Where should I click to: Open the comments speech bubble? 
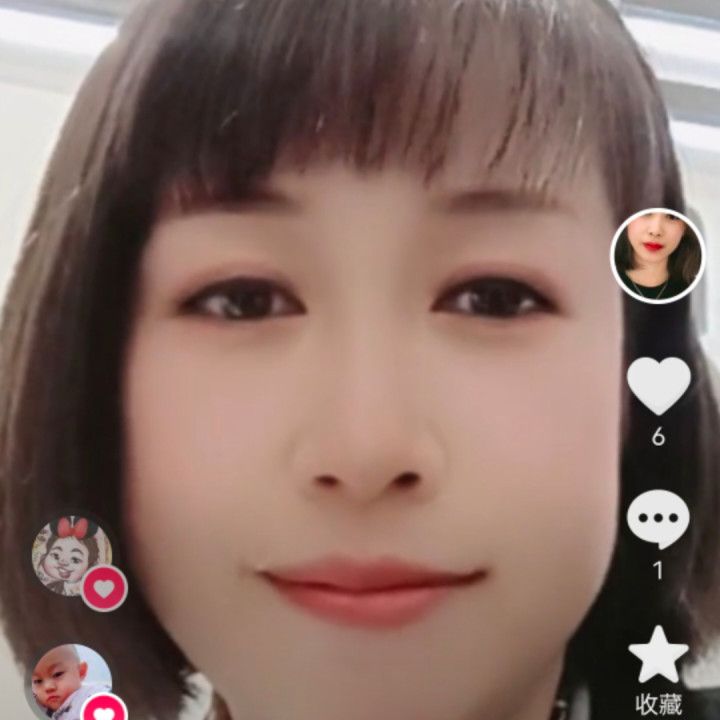point(658,519)
